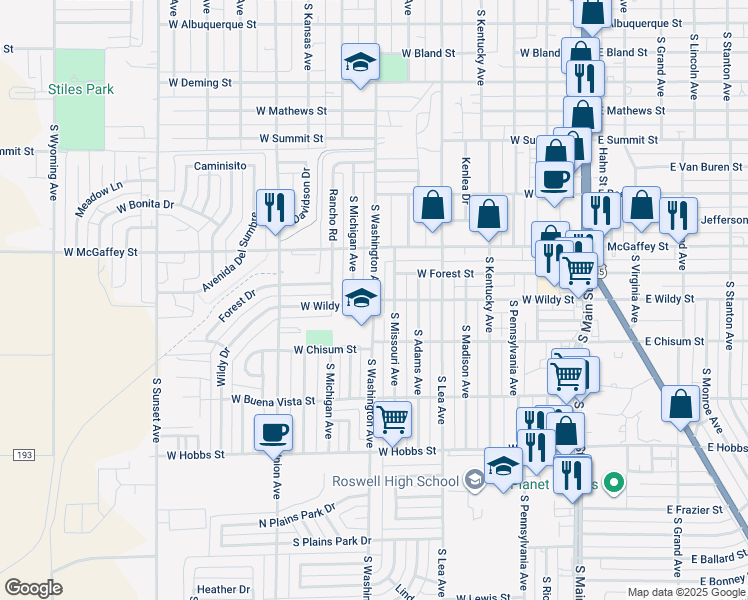Open the shopping bag marker at Albuquerque St

[x=592, y=14]
